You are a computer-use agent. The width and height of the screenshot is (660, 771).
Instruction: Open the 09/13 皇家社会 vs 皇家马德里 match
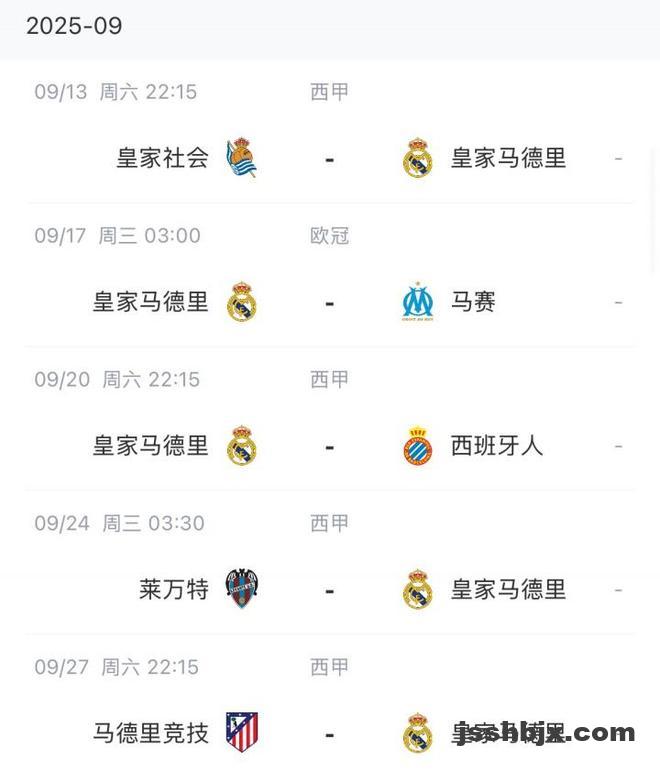click(329, 158)
